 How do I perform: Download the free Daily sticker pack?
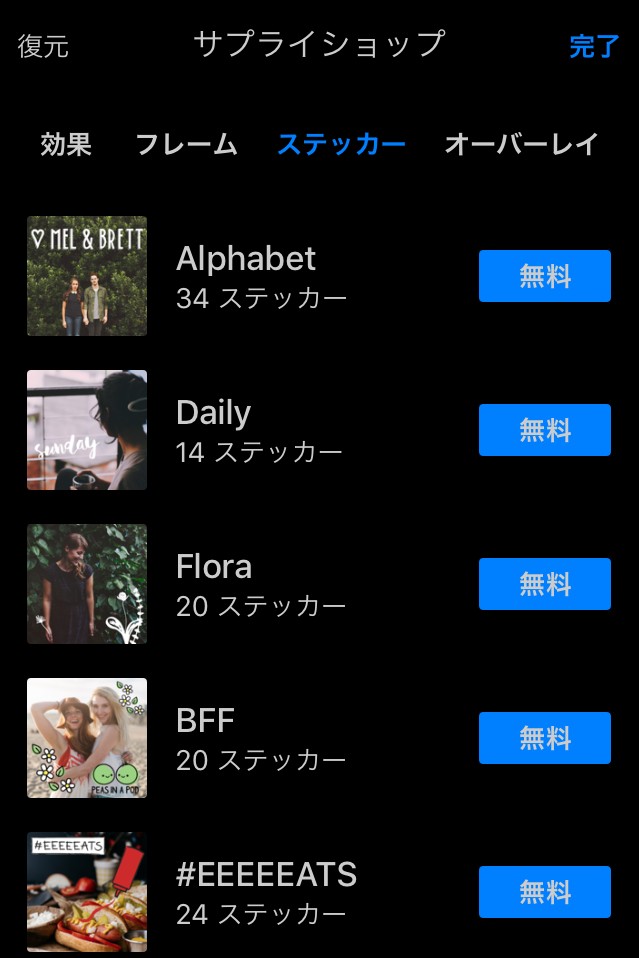click(x=544, y=430)
